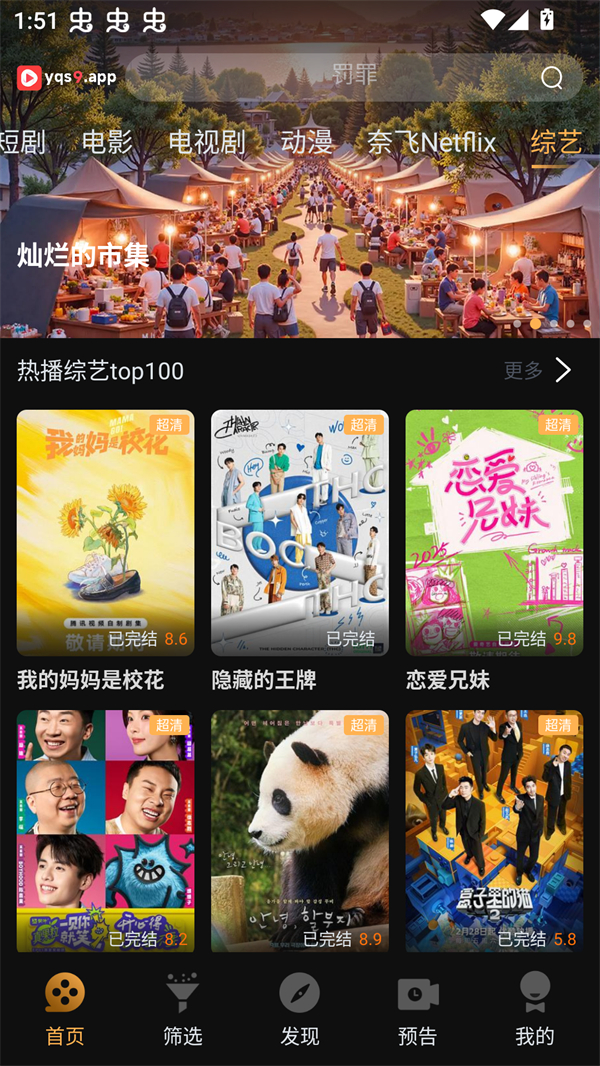
Task: Open the show rated 8.2
Action: tap(105, 830)
